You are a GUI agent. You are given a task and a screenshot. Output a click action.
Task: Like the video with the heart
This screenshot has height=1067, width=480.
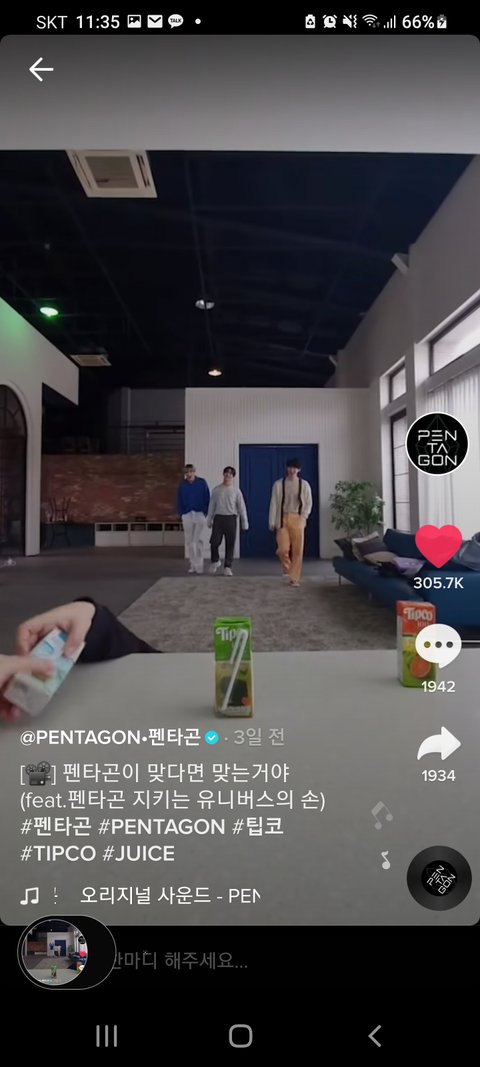438,546
